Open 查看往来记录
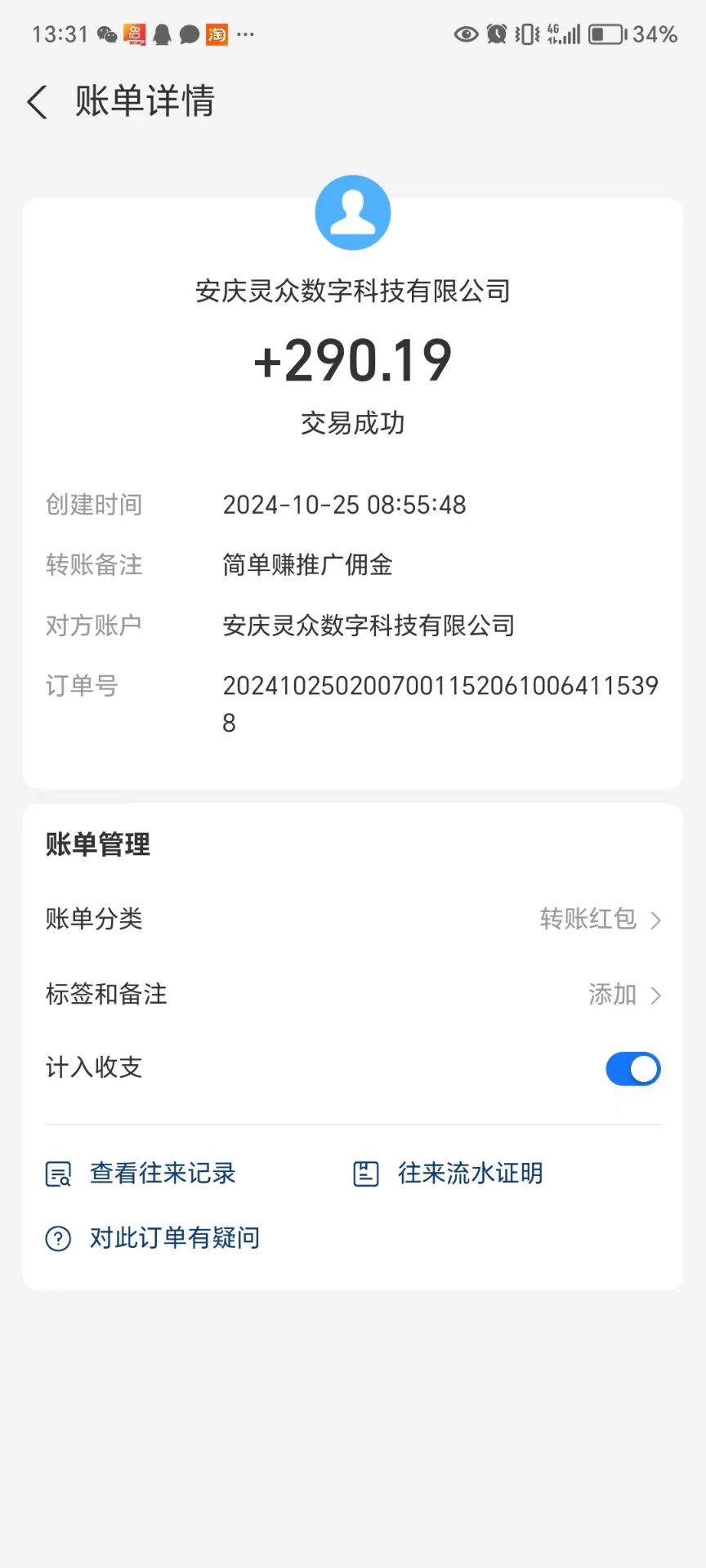Image resolution: width=706 pixels, height=1568 pixels. click(x=141, y=1174)
